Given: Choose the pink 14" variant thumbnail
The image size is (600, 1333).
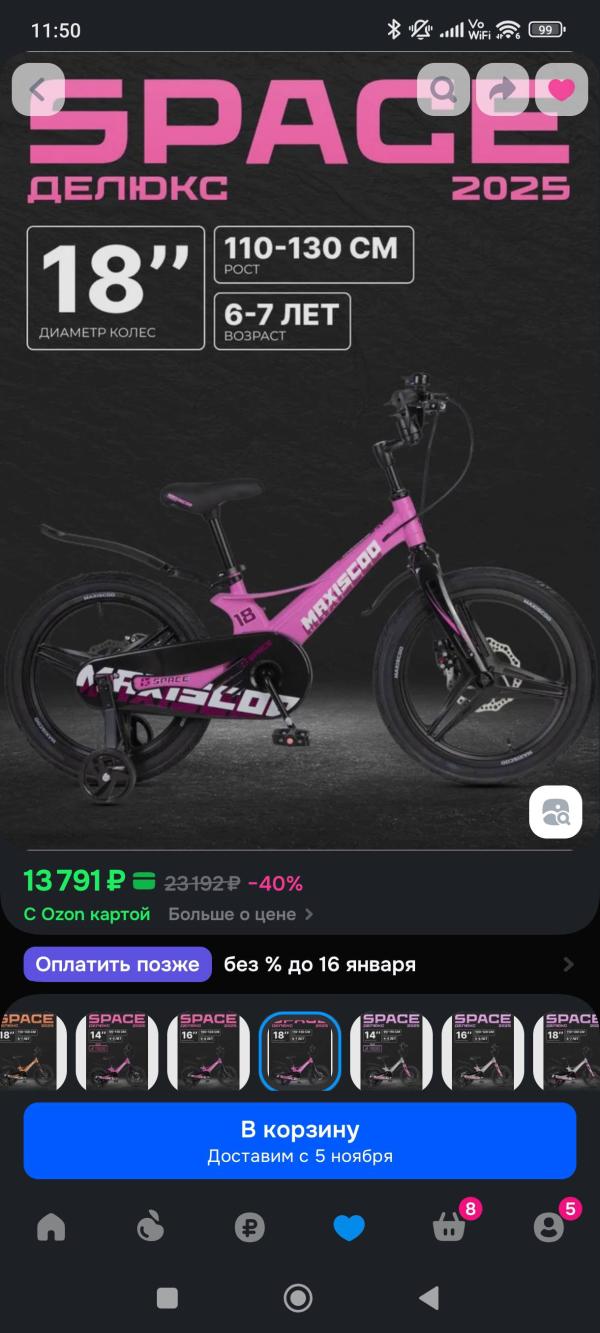Looking at the screenshot, I should pyautogui.click(x=117, y=1051).
